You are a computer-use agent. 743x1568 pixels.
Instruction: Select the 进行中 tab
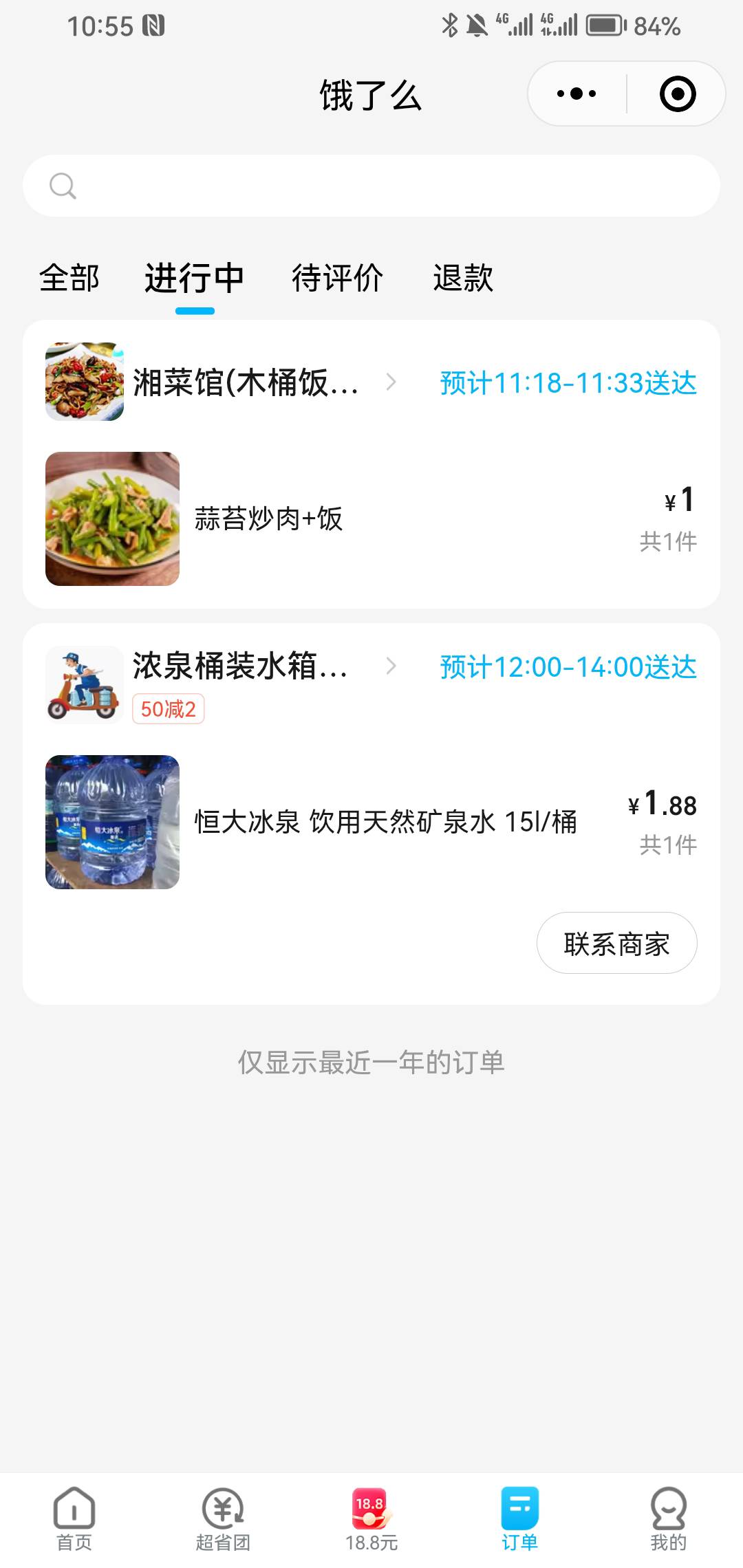(195, 278)
